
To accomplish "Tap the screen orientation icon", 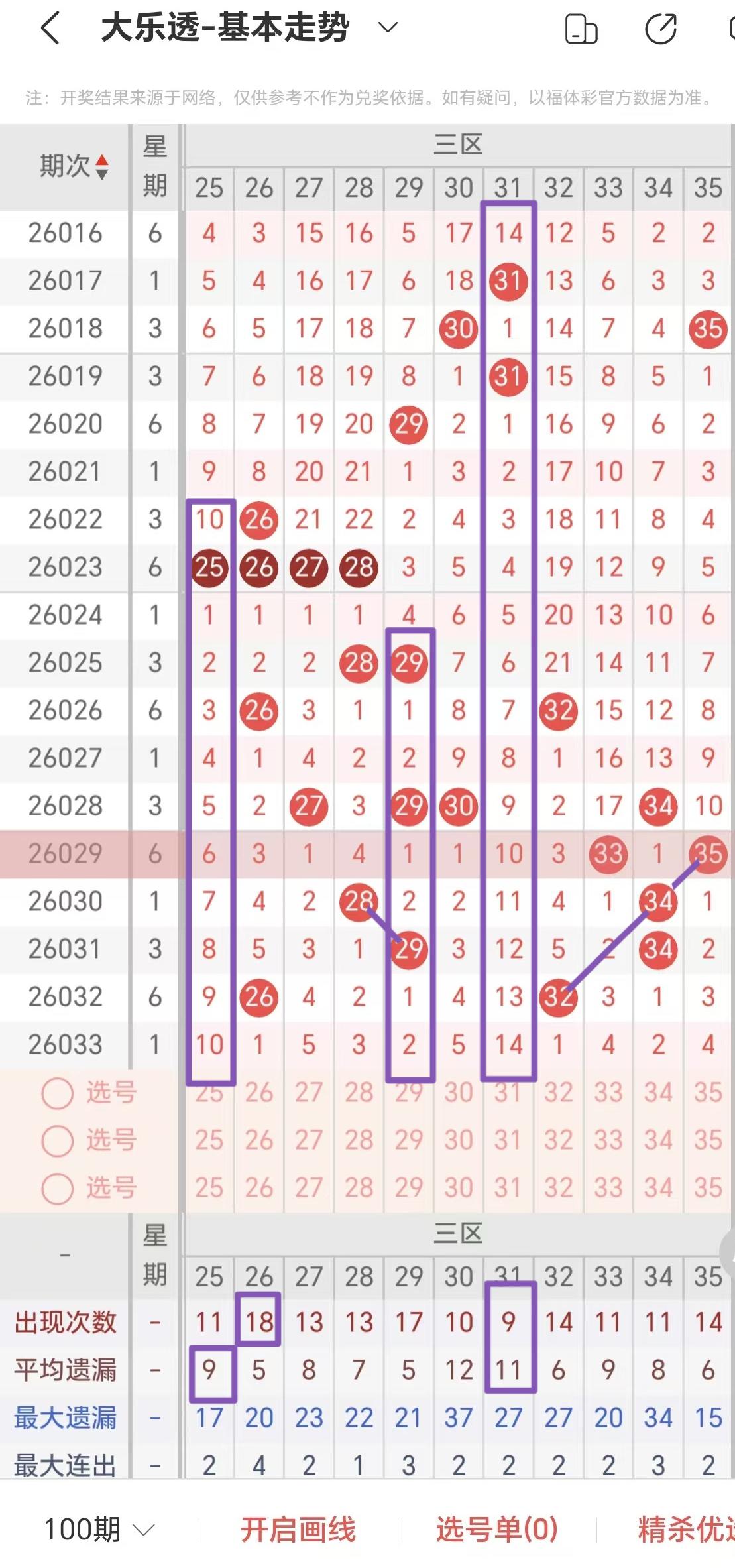I will pos(581,29).
